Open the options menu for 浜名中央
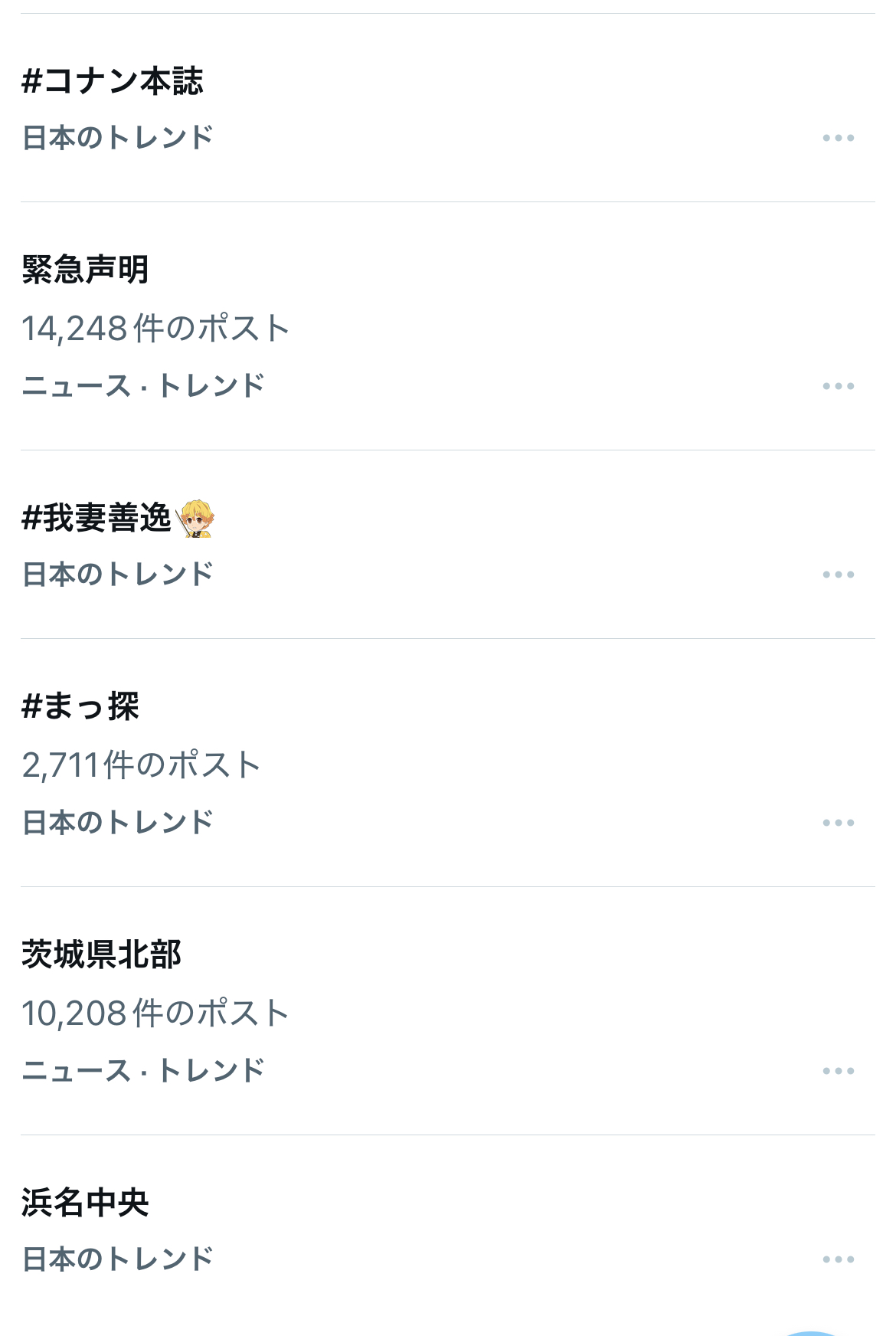Image resolution: width=896 pixels, height=1336 pixels. [838, 1259]
